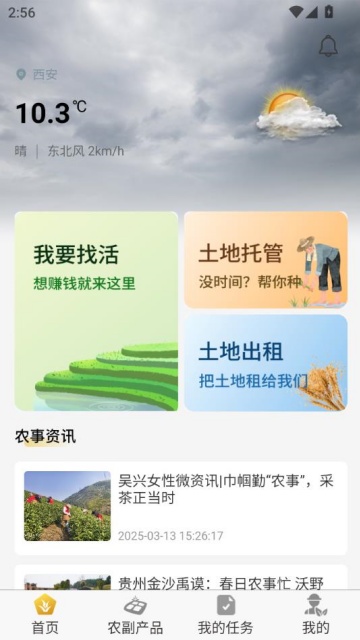Viewport: 360px width, 640px height.
Task: Open the 我要找活 card
Action: 96,311
